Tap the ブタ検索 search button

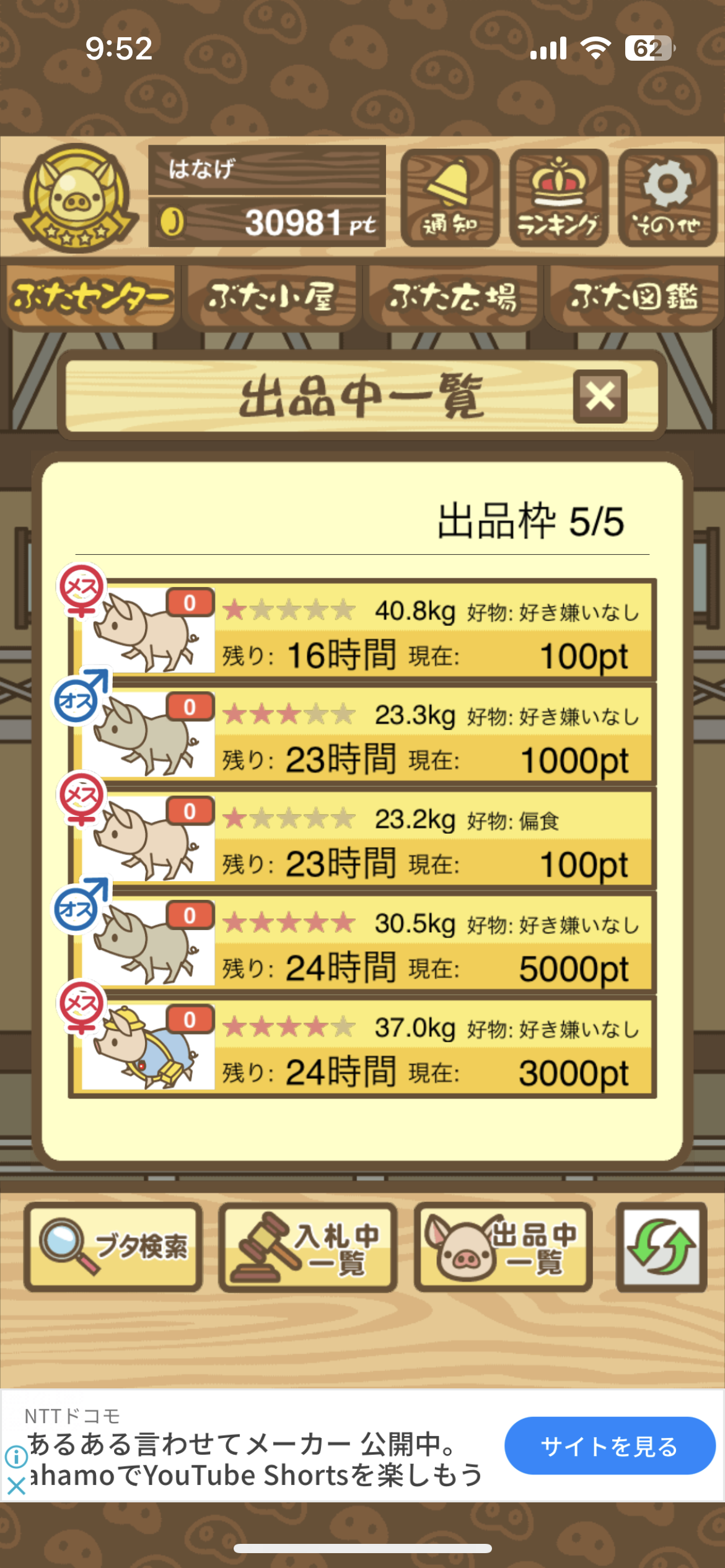113,1247
